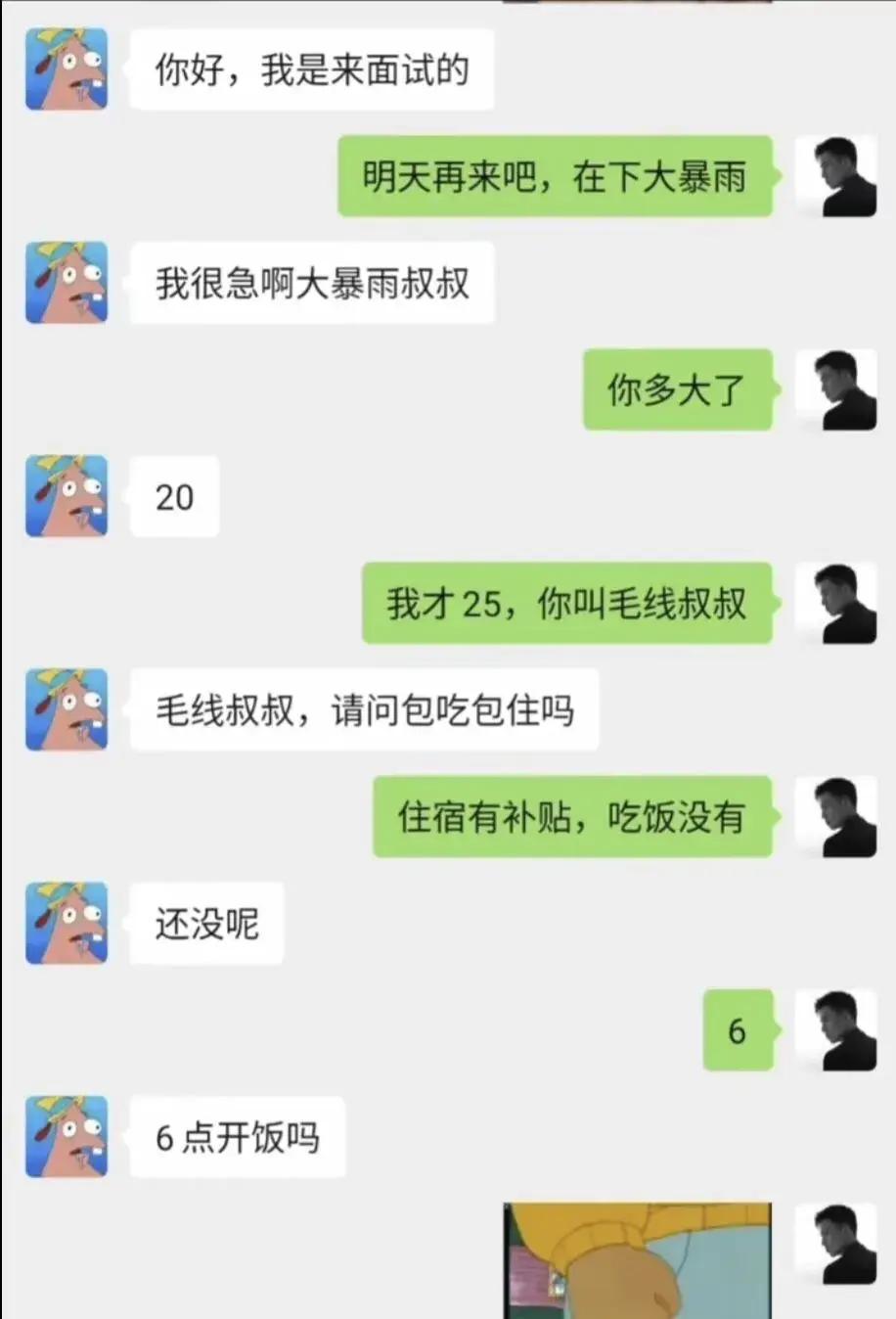
Task: Open the avatar next to '明天再来吧，在下大暴雨'
Action: pyautogui.click(x=834, y=176)
